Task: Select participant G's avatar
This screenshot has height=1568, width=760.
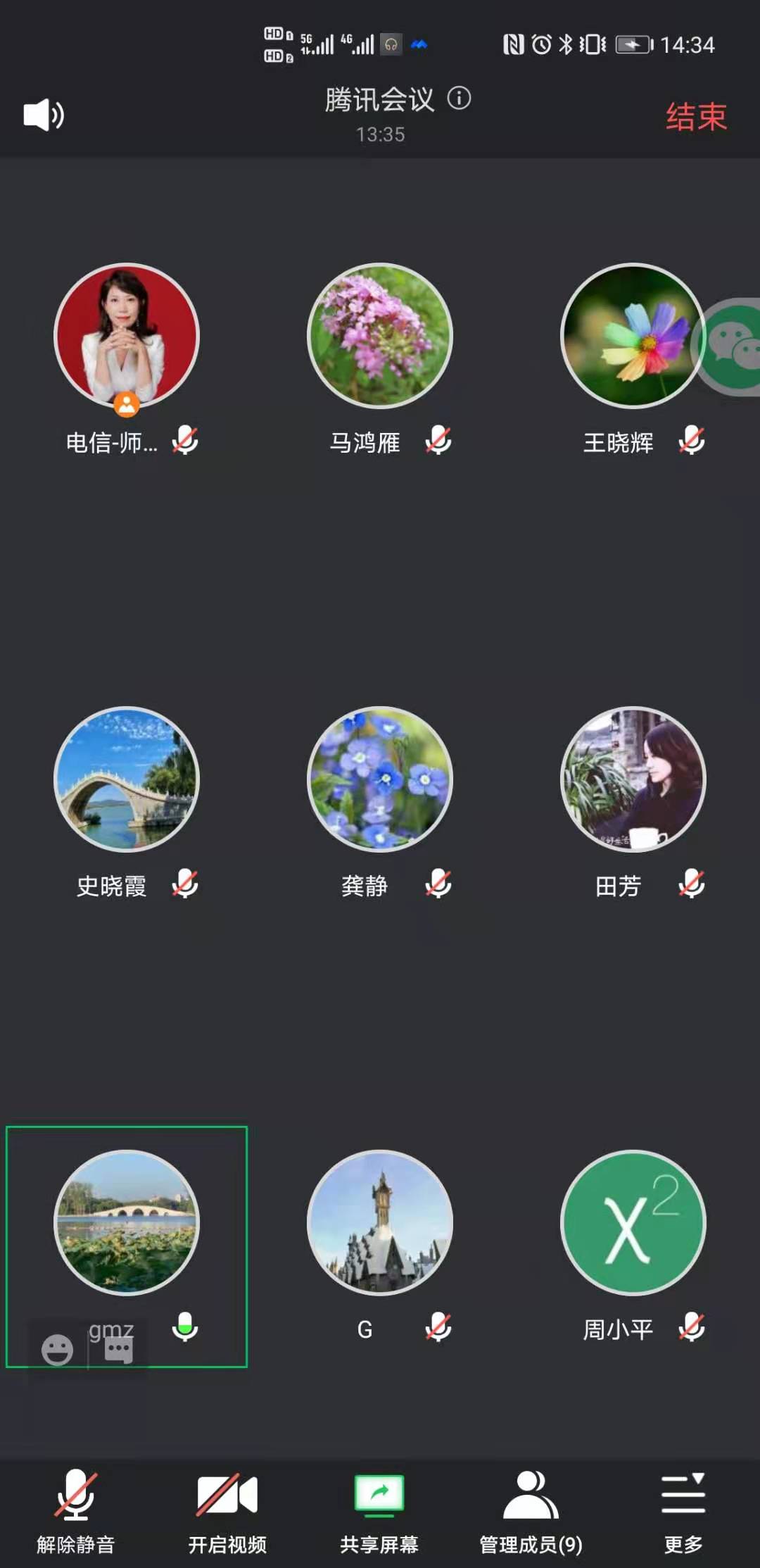Action: click(380, 1223)
